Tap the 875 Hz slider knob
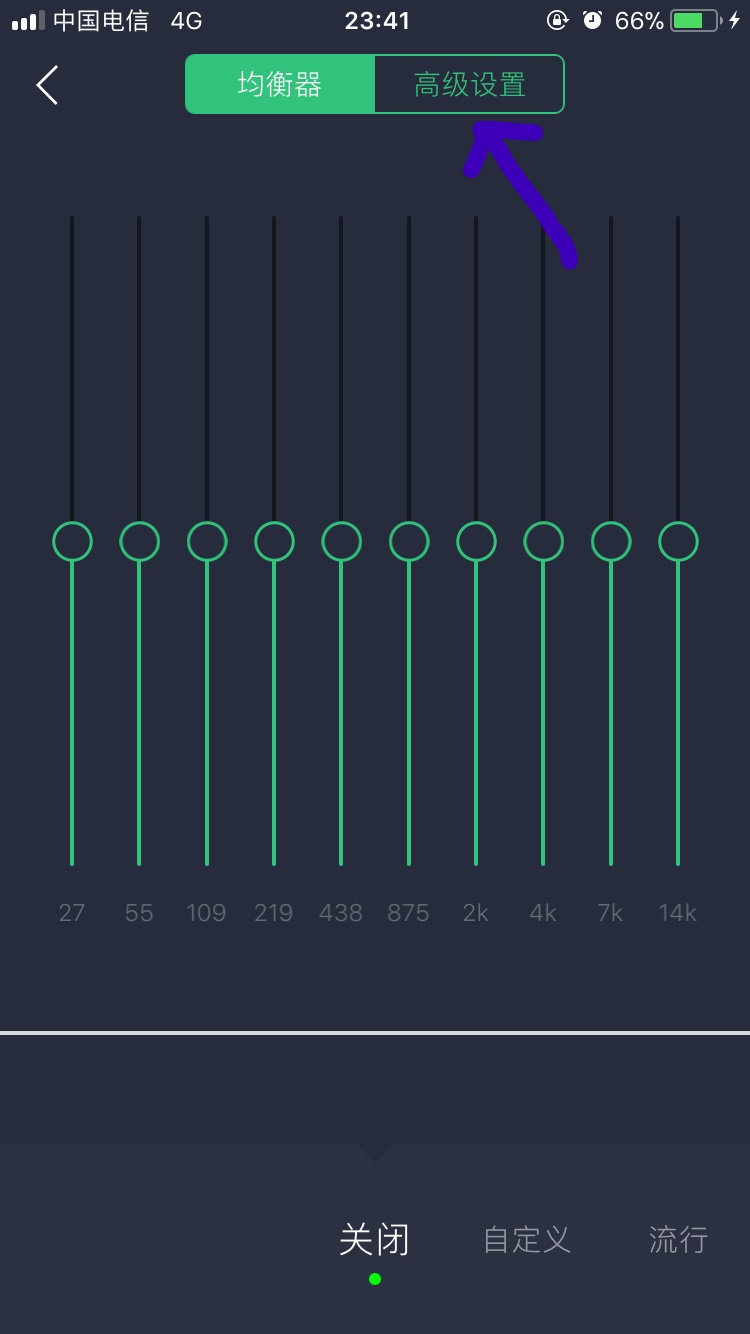The image size is (750, 1334). 409,541
